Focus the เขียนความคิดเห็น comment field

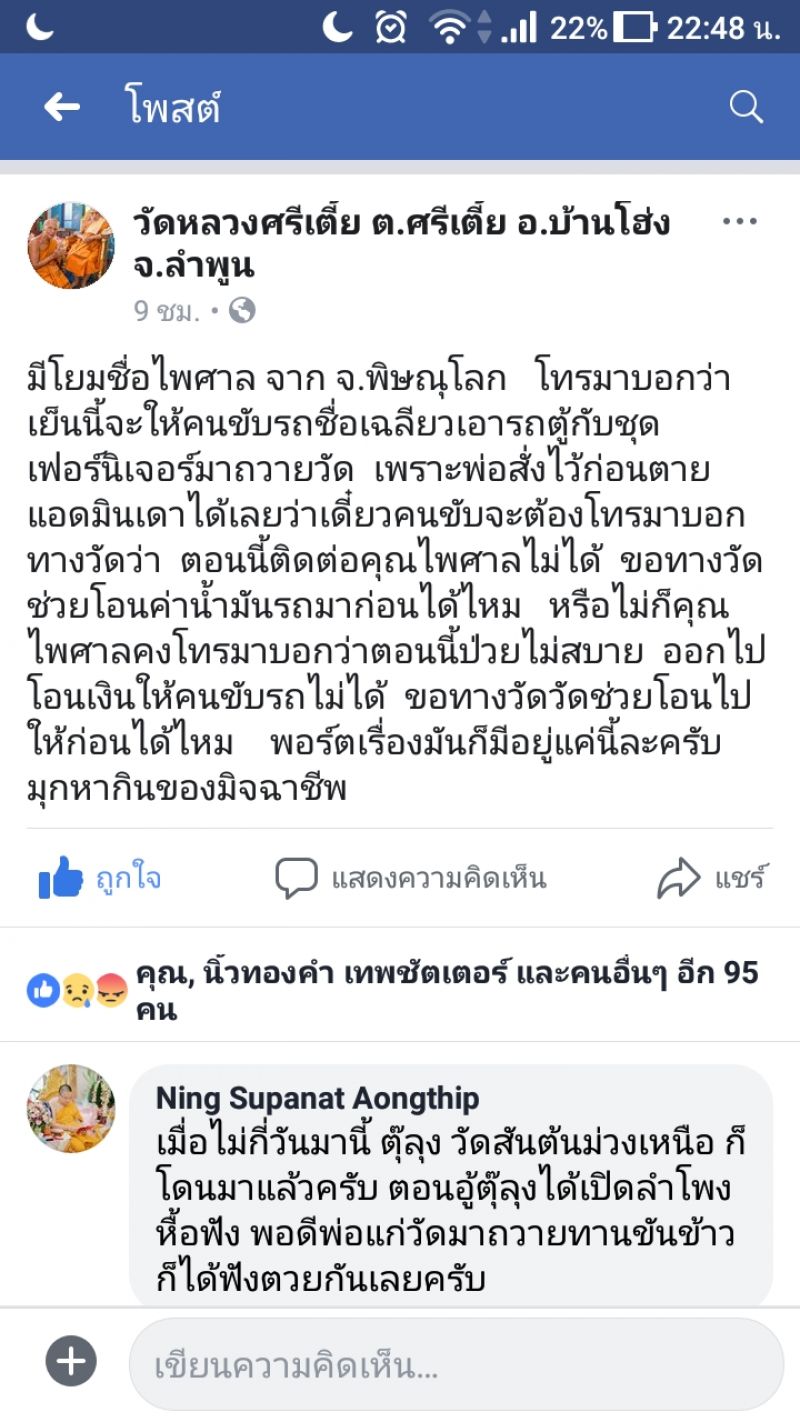coord(455,1365)
